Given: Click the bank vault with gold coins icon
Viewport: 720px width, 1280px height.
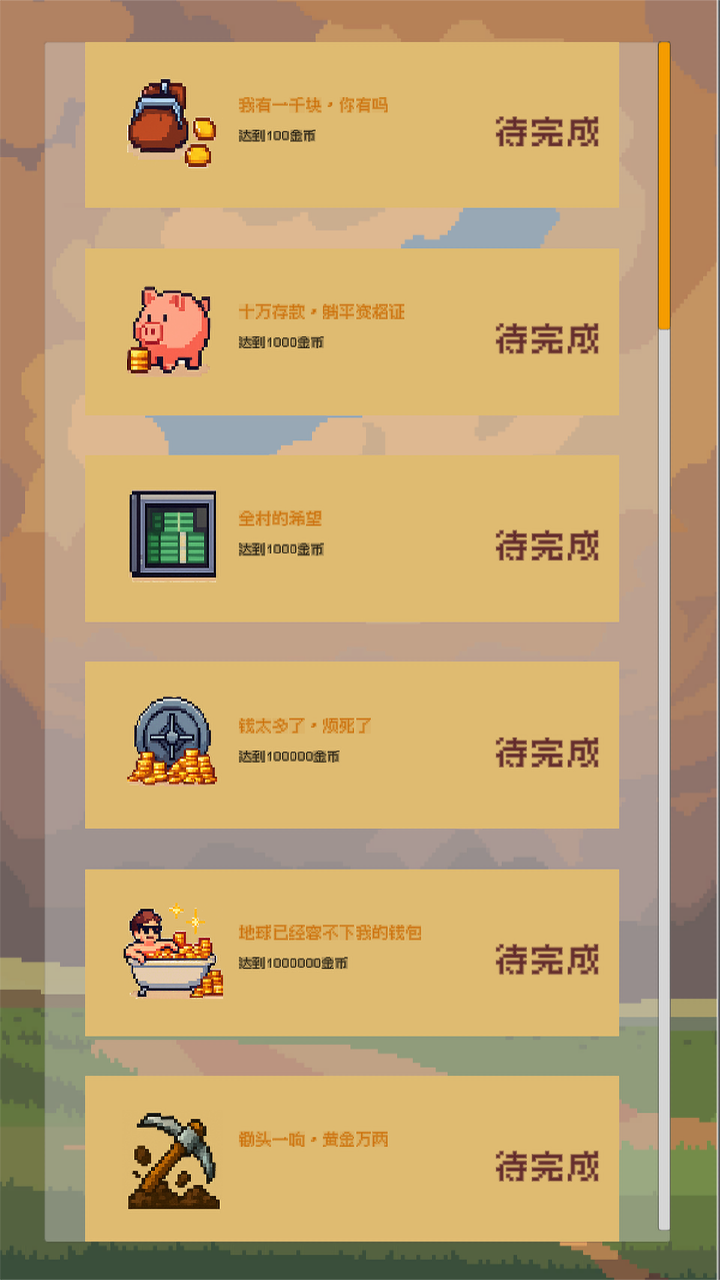Looking at the screenshot, I should pyautogui.click(x=170, y=740).
